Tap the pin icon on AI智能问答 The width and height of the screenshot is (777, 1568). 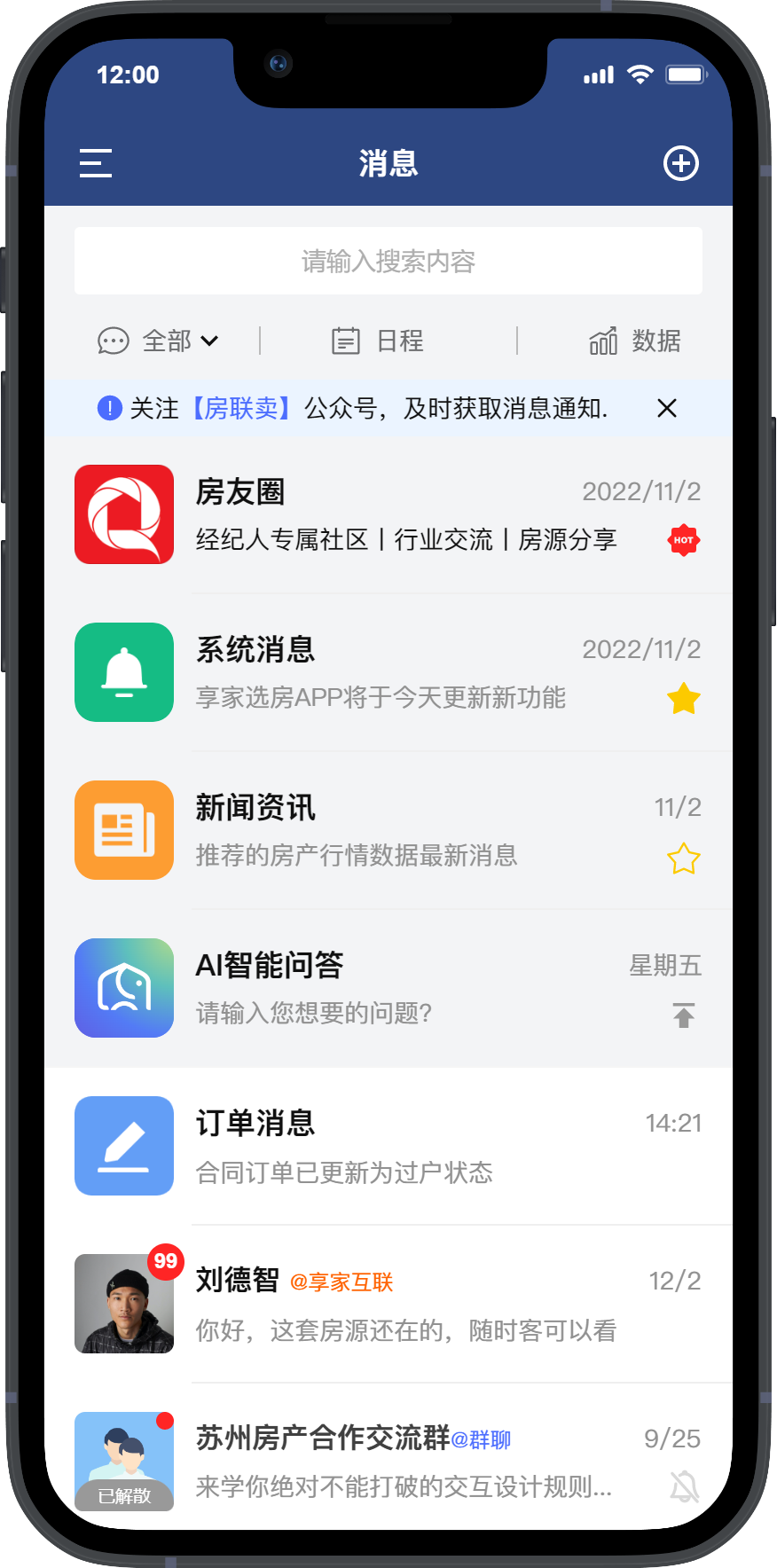point(683,1015)
